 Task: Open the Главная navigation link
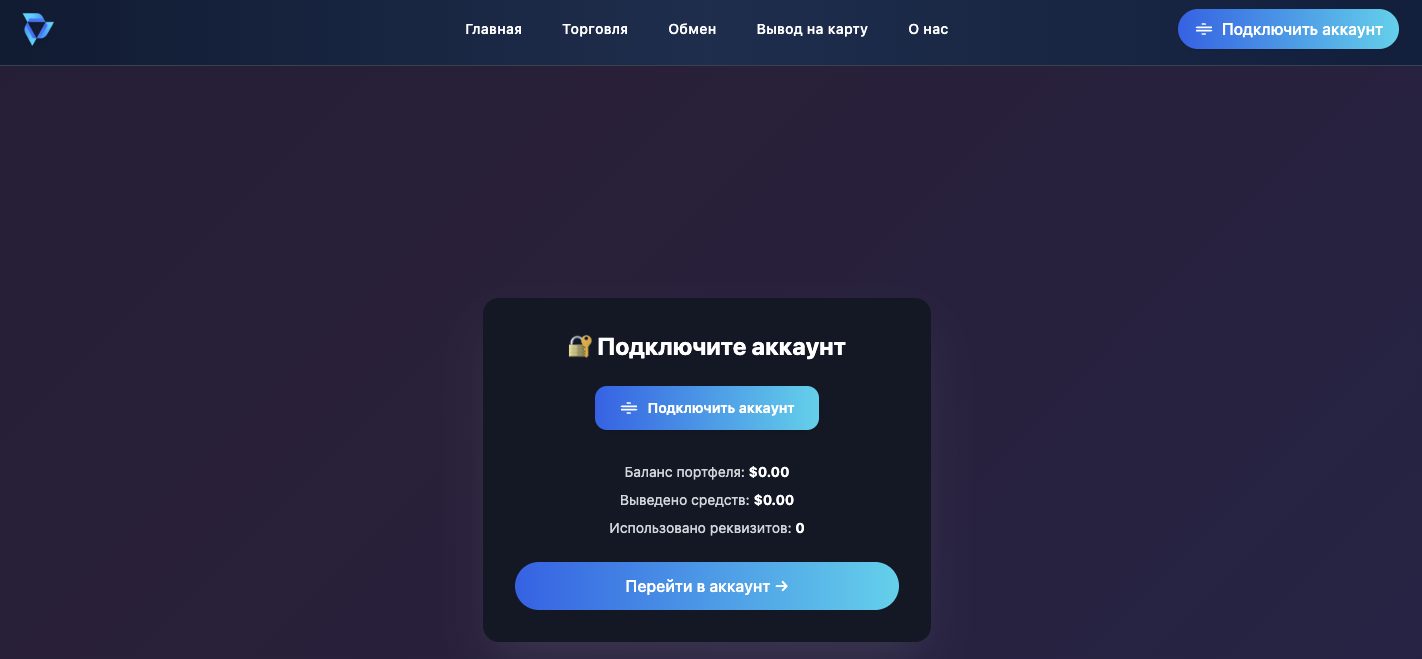pyautogui.click(x=493, y=29)
